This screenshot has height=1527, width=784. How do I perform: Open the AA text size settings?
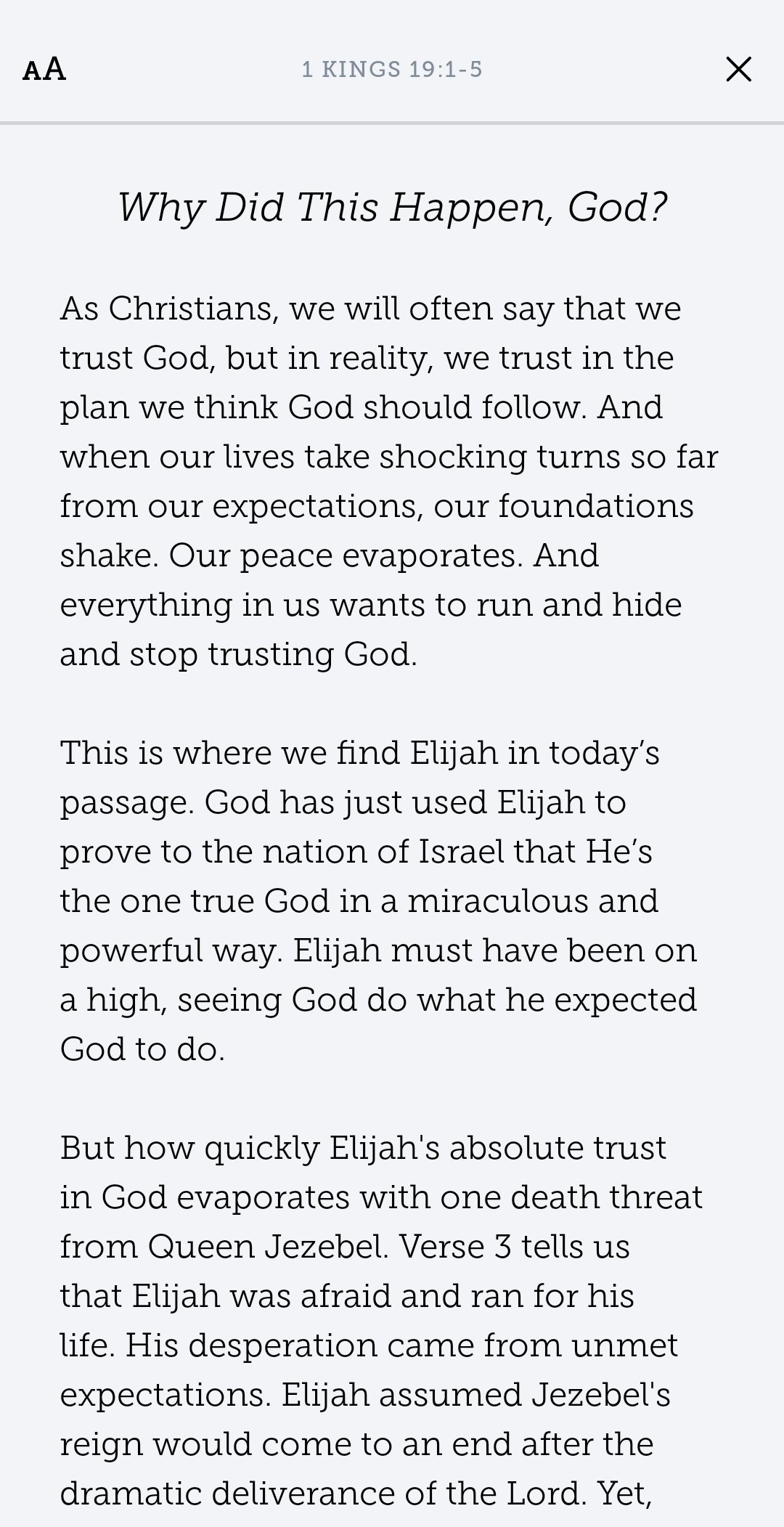(x=44, y=70)
